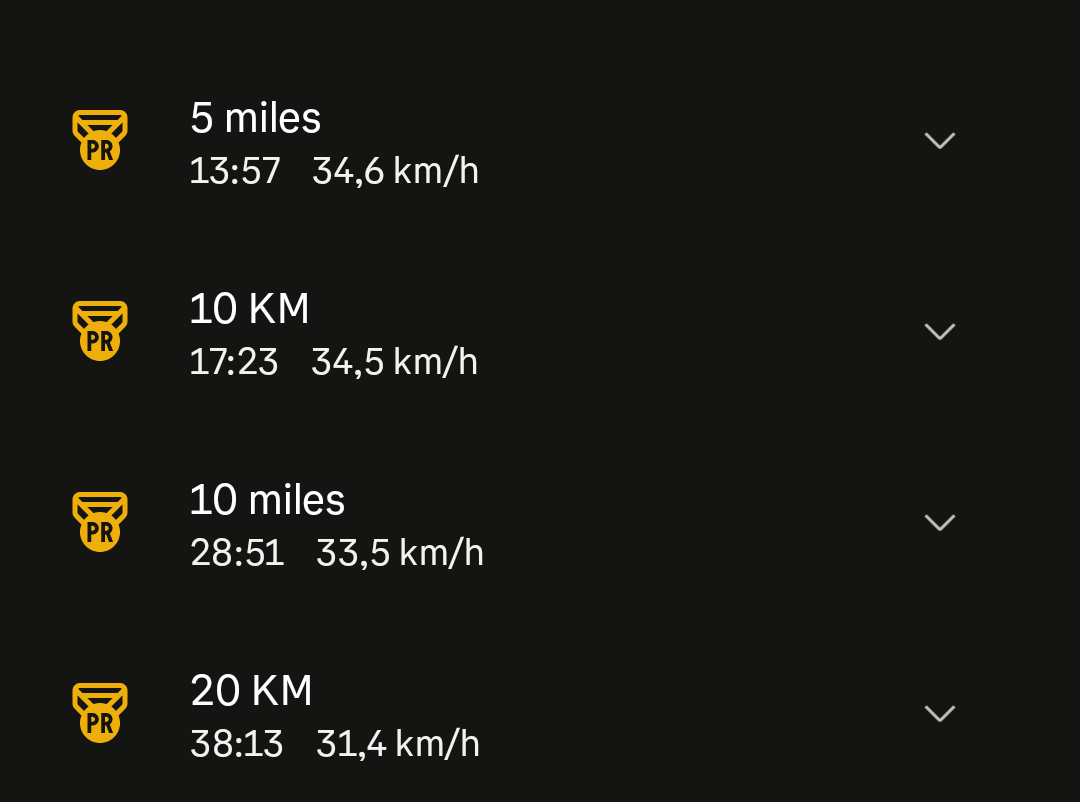The image size is (1080, 802).
Task: Expand the 5 miles best effort chevron
Action: pyautogui.click(x=940, y=141)
